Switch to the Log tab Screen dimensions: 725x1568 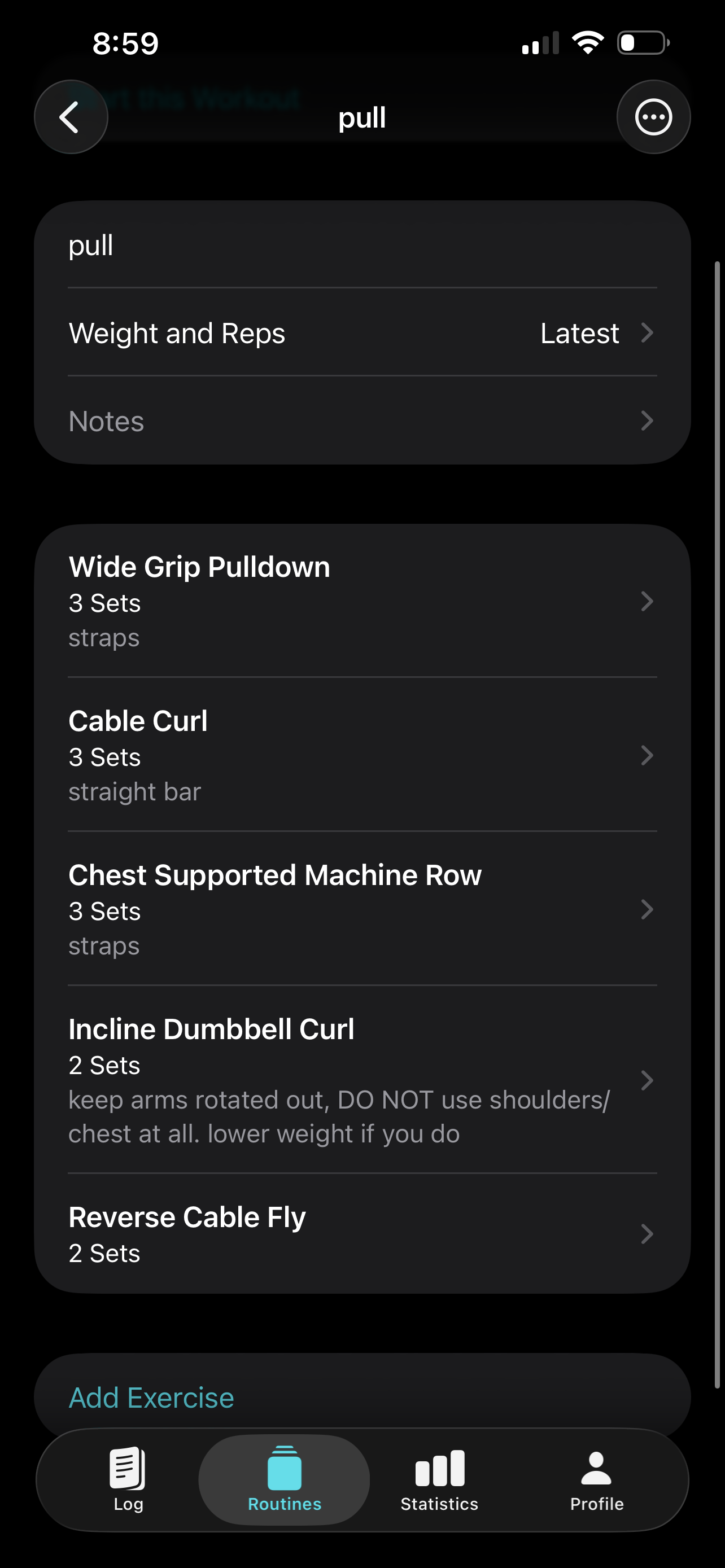[128, 1479]
